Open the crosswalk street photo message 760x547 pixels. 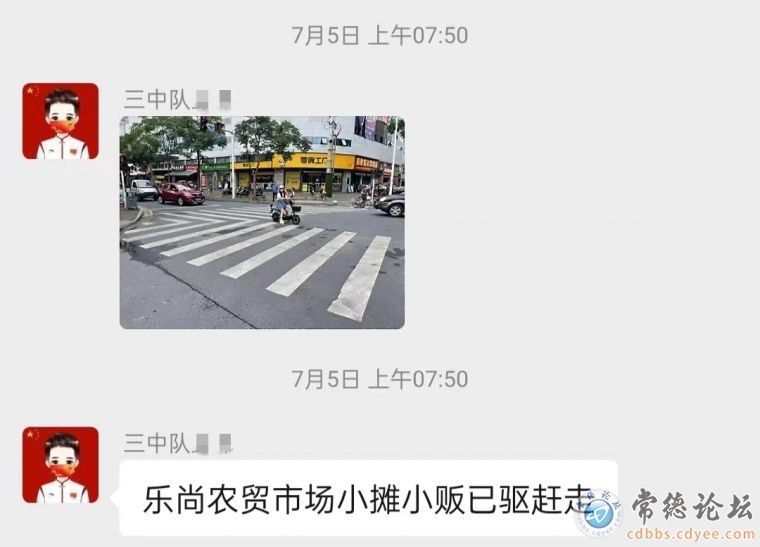click(x=262, y=222)
